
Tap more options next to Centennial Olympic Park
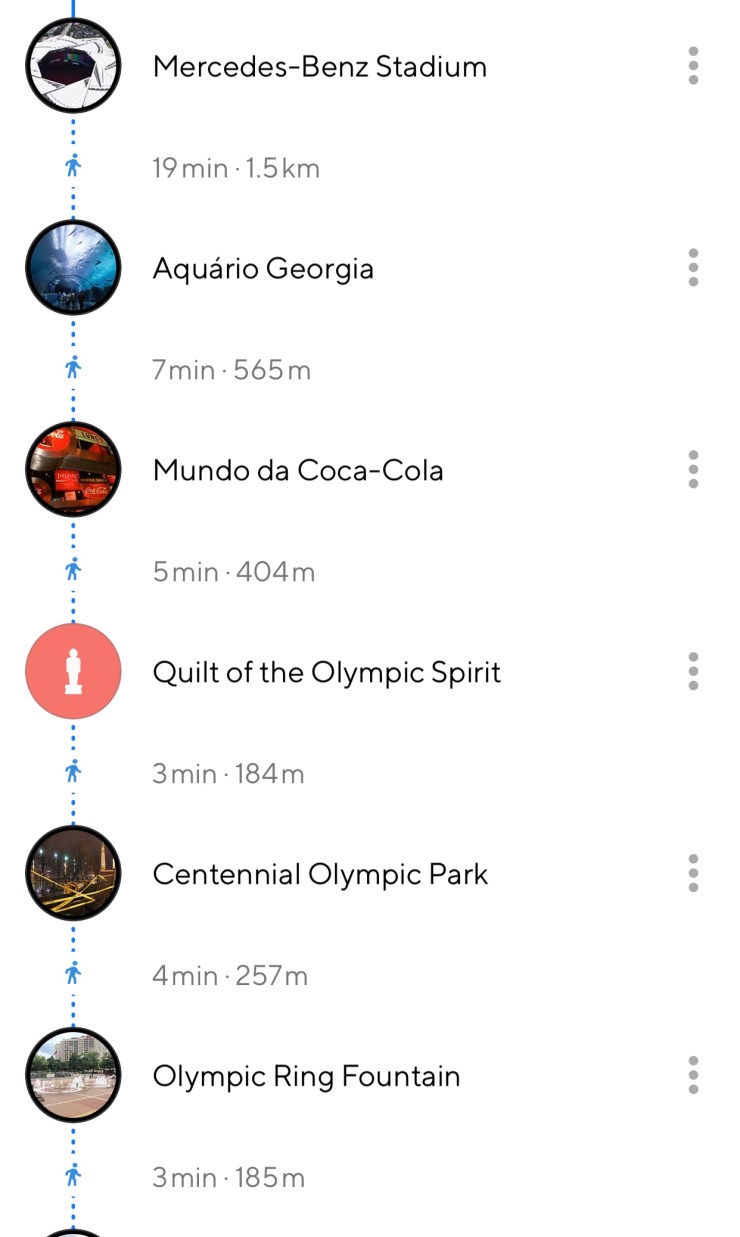pos(693,874)
